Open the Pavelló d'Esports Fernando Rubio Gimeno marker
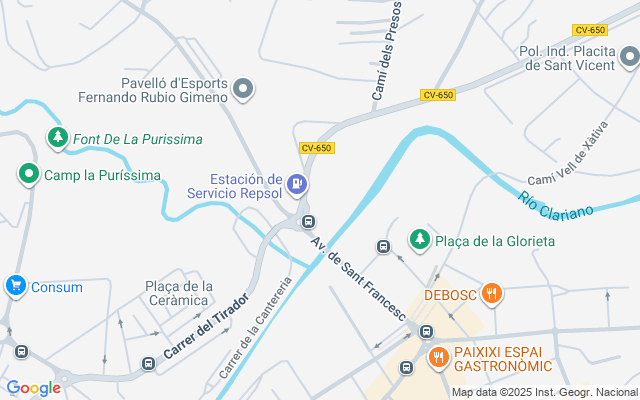640x400 pixels. coord(243,92)
